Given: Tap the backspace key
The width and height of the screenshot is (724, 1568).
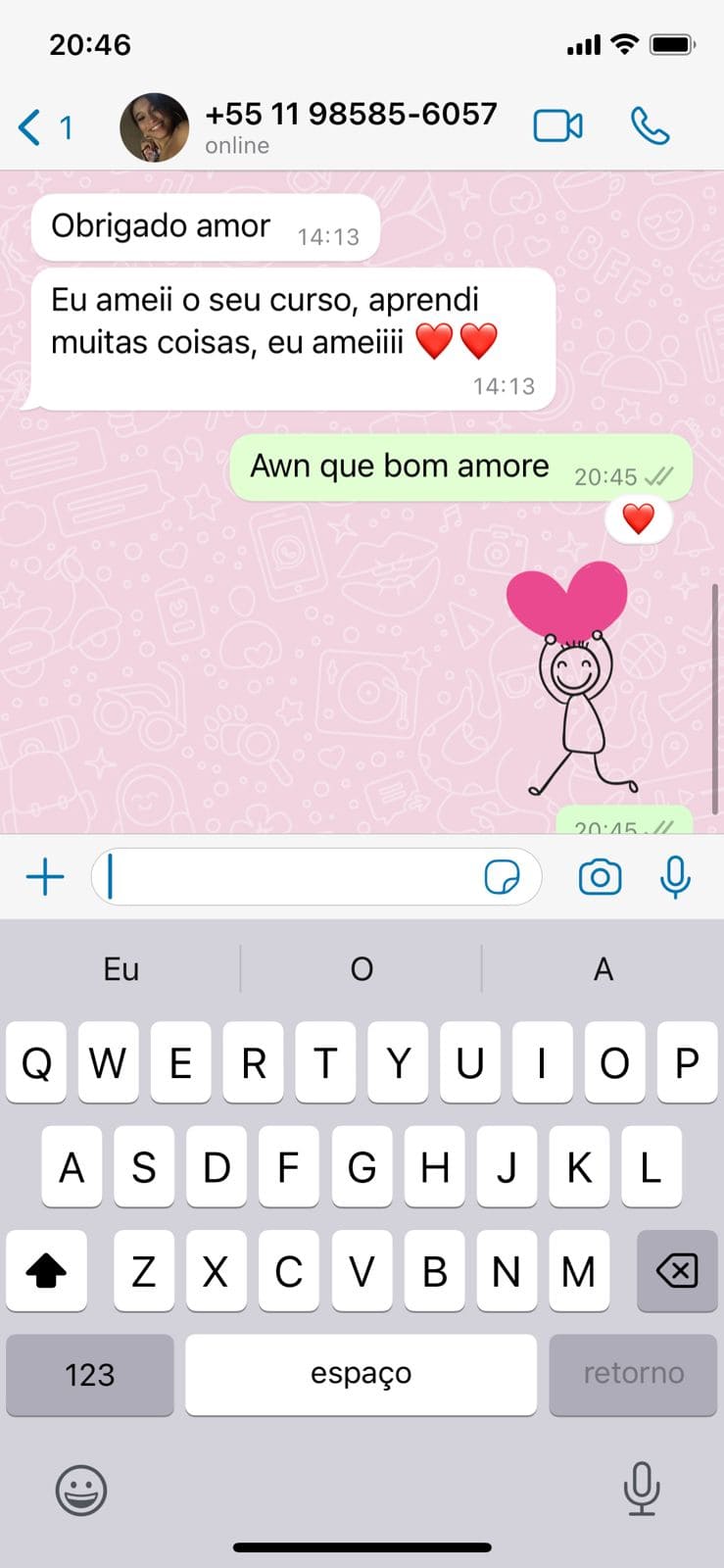Looking at the screenshot, I should [676, 1271].
